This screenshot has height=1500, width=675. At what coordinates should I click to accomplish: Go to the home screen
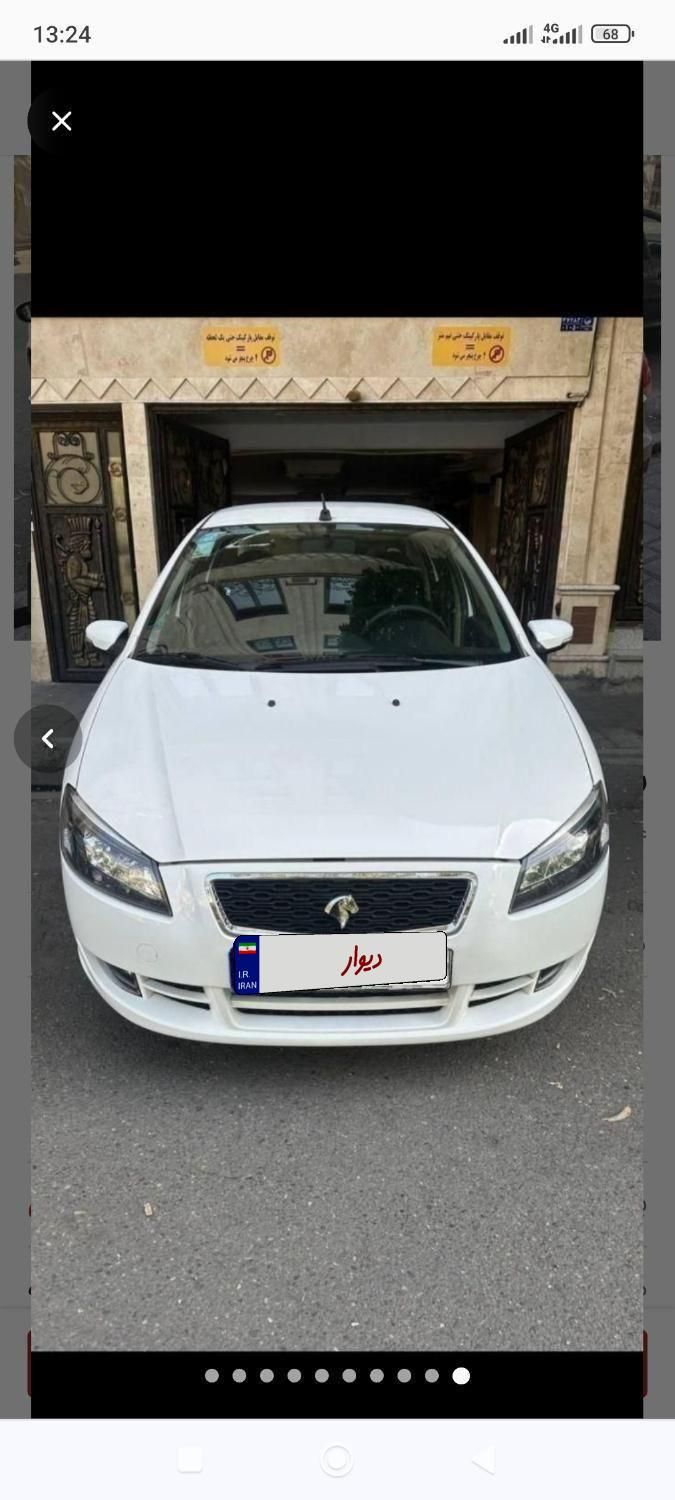point(337,1461)
